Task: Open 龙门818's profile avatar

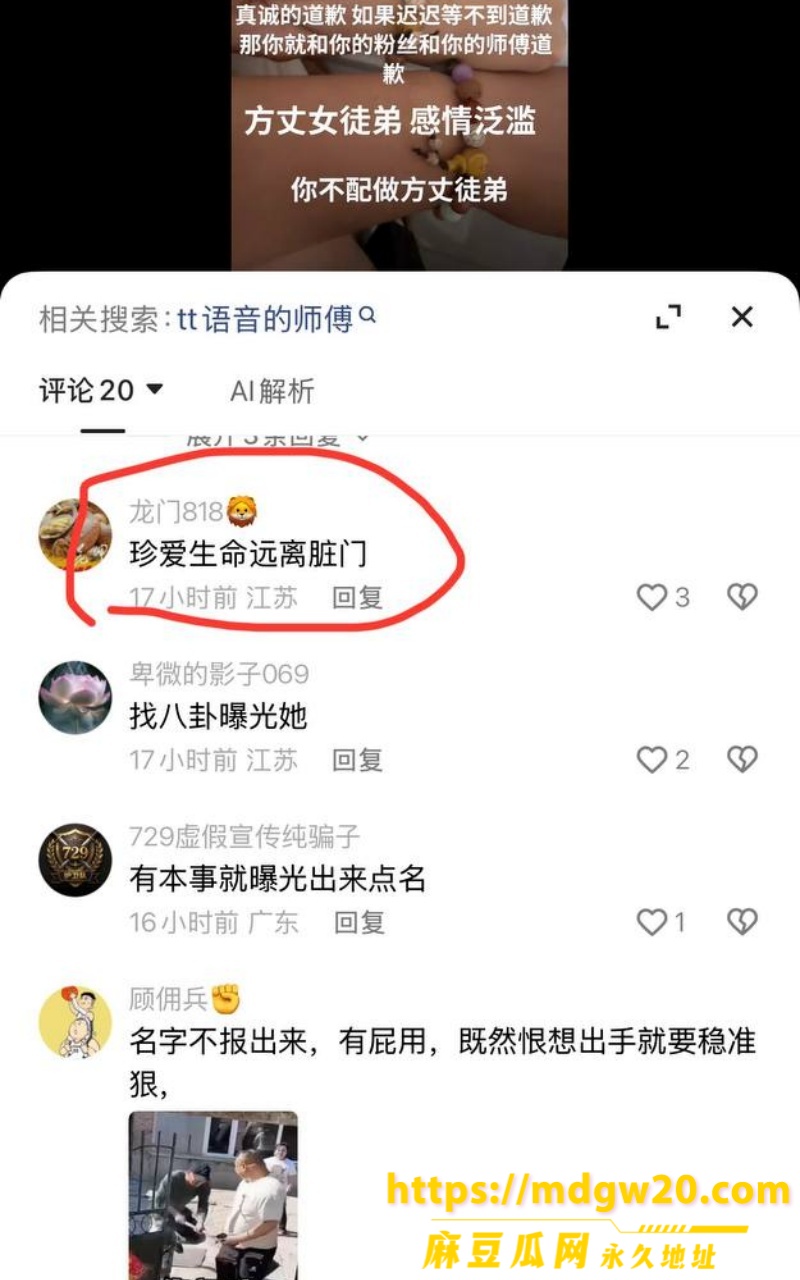Action: point(75,535)
